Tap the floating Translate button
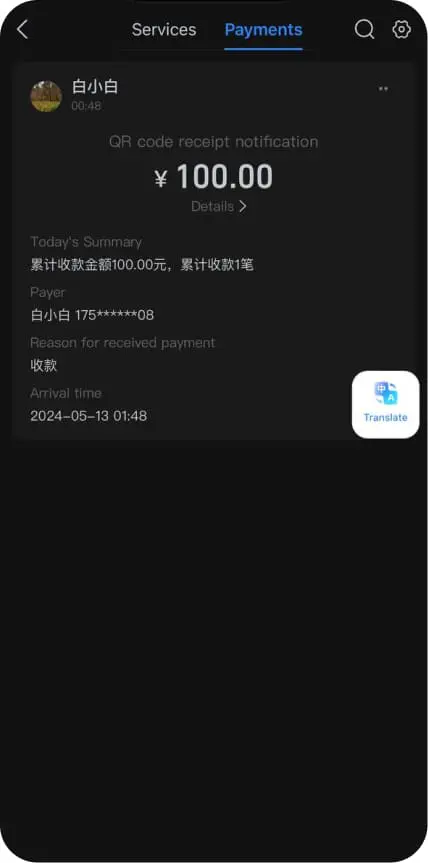Viewport: 428px width, 863px height. 386,405
